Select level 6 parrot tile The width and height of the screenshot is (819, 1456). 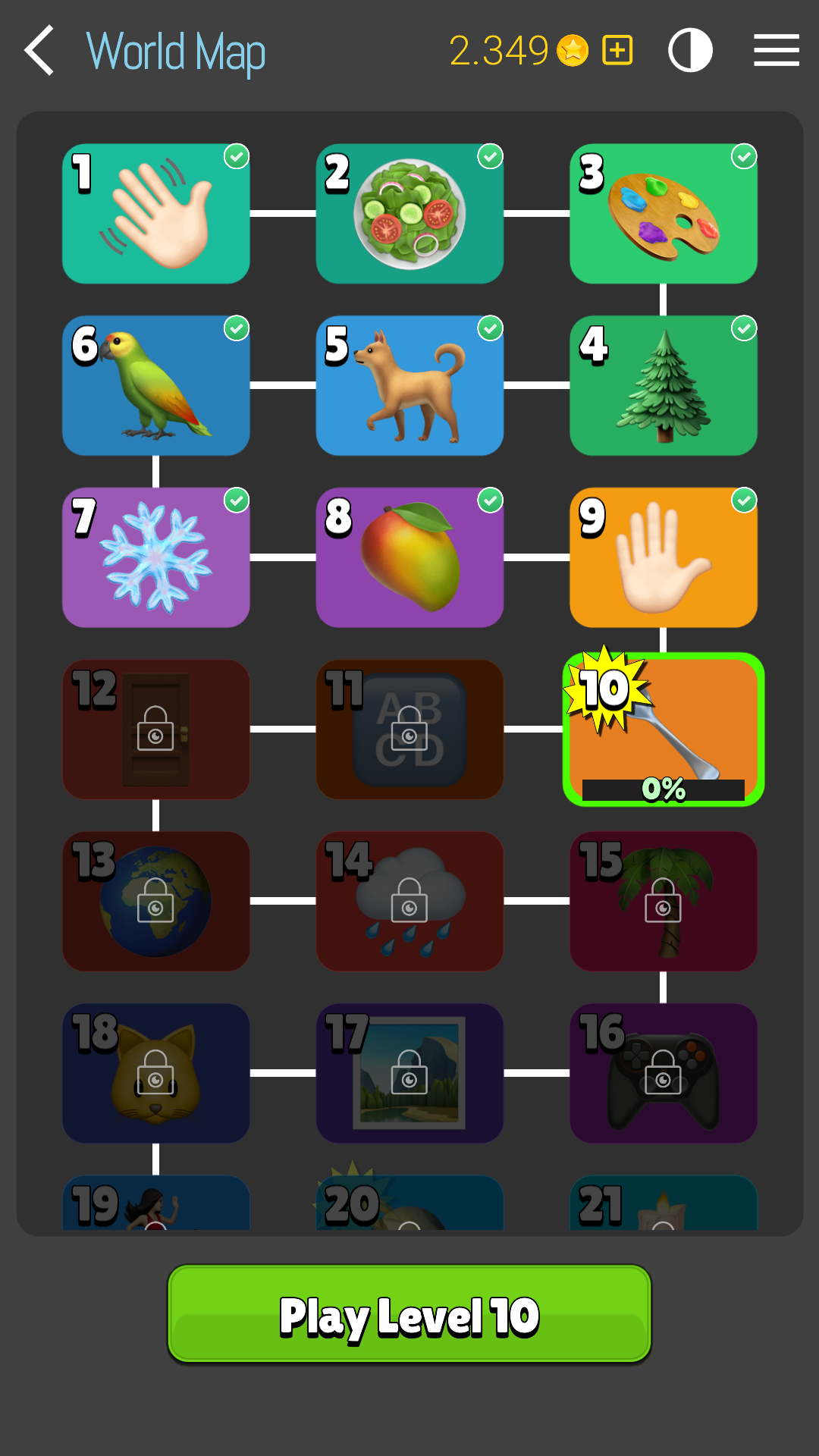point(156,386)
